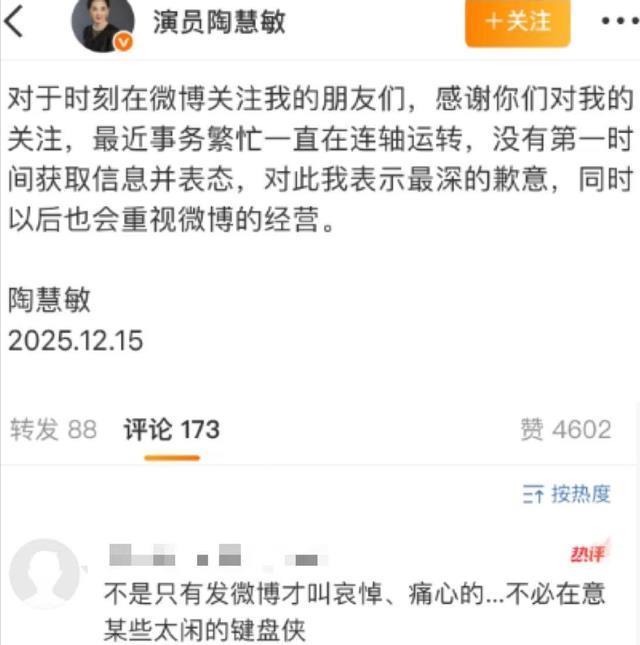Viewport: 640px width, 645px height.
Task: Switch to the 转发 88 tab
Action: tap(53, 429)
